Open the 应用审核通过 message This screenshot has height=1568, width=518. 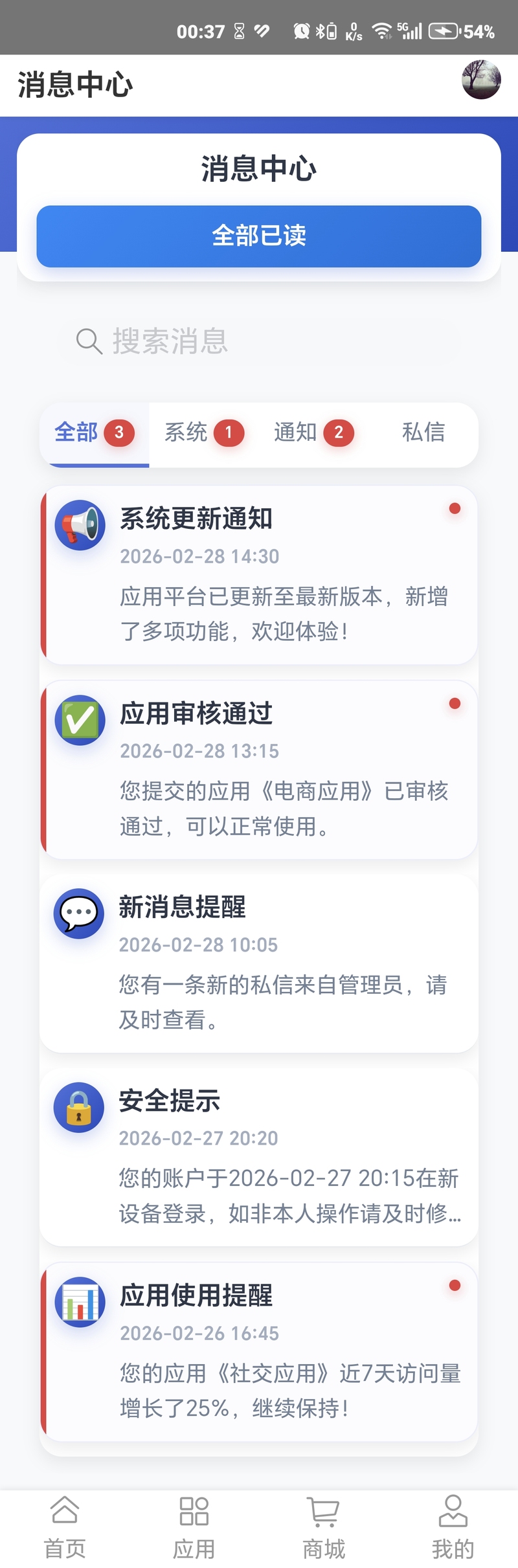point(259,769)
